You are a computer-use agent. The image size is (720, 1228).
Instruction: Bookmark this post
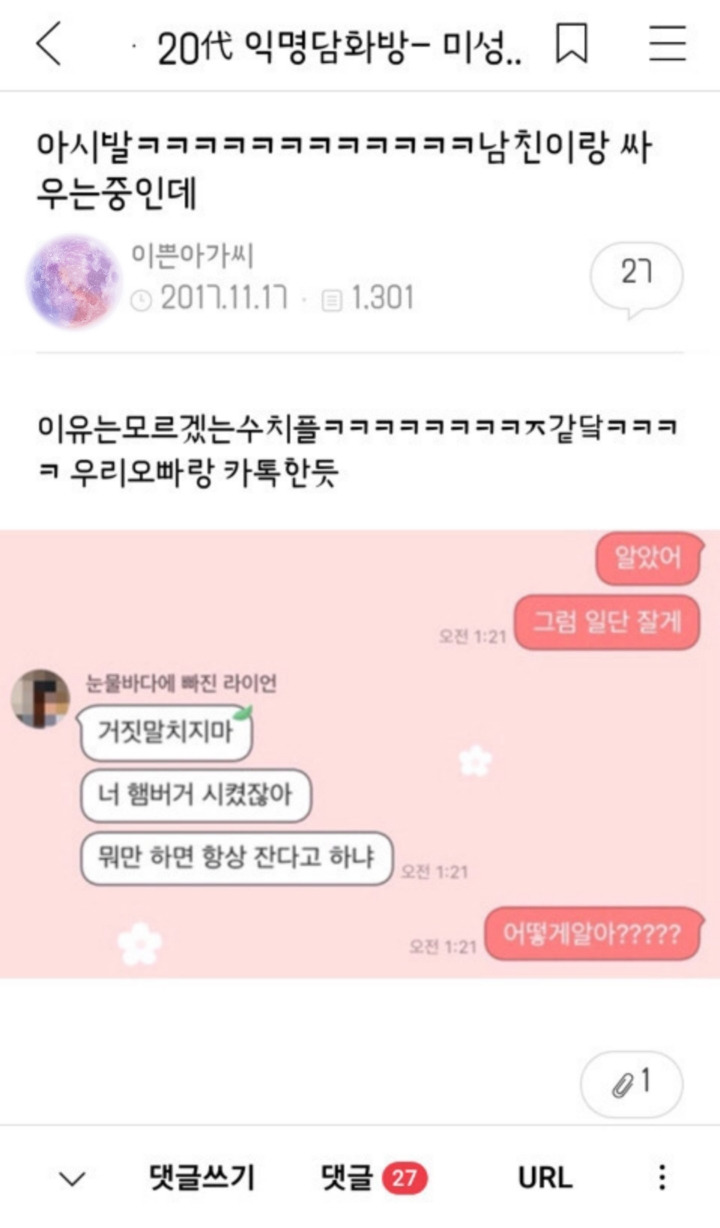(x=571, y=45)
